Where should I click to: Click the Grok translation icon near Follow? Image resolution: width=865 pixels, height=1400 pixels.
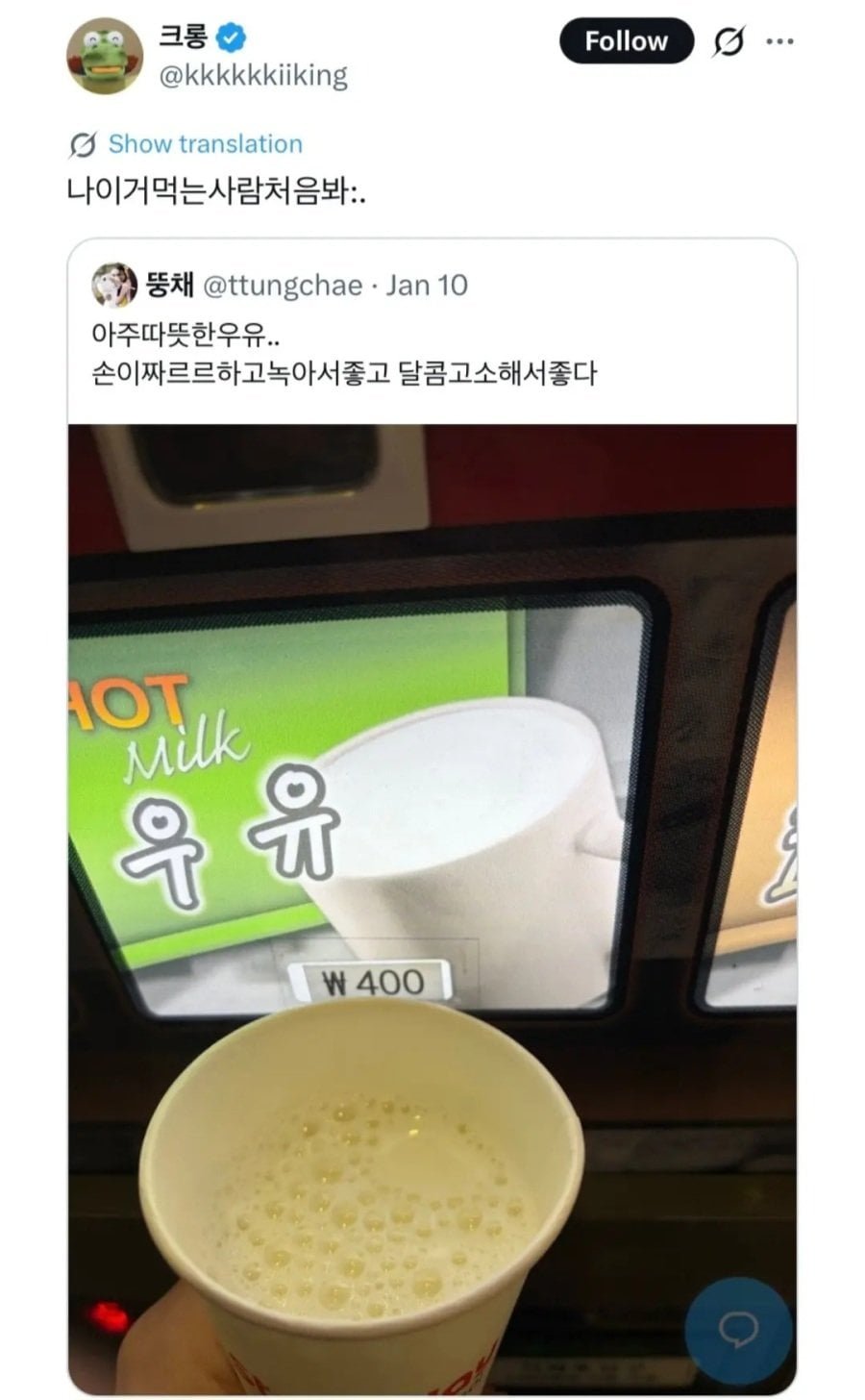coord(728,40)
